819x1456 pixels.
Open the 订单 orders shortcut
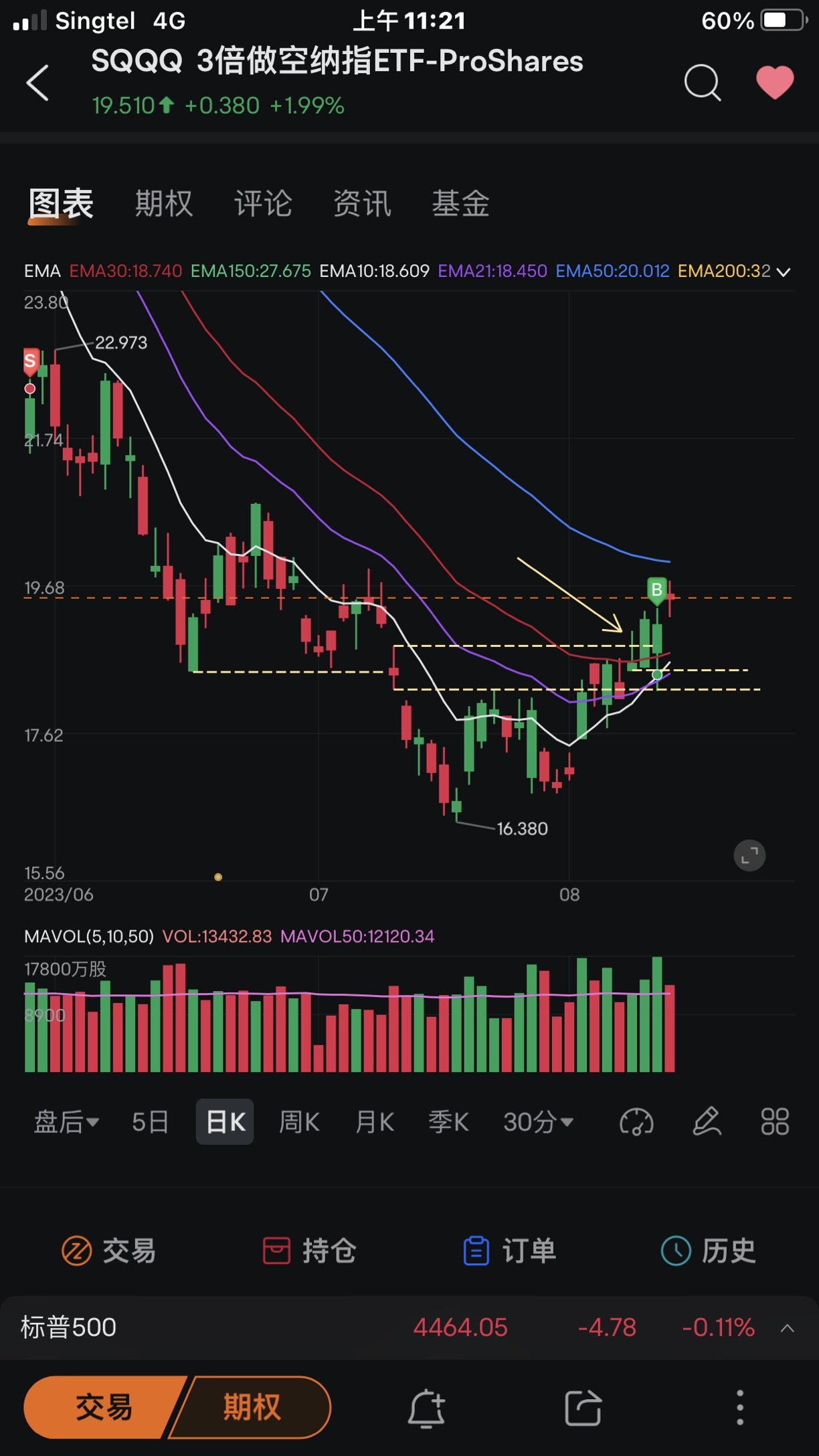pos(509,1251)
